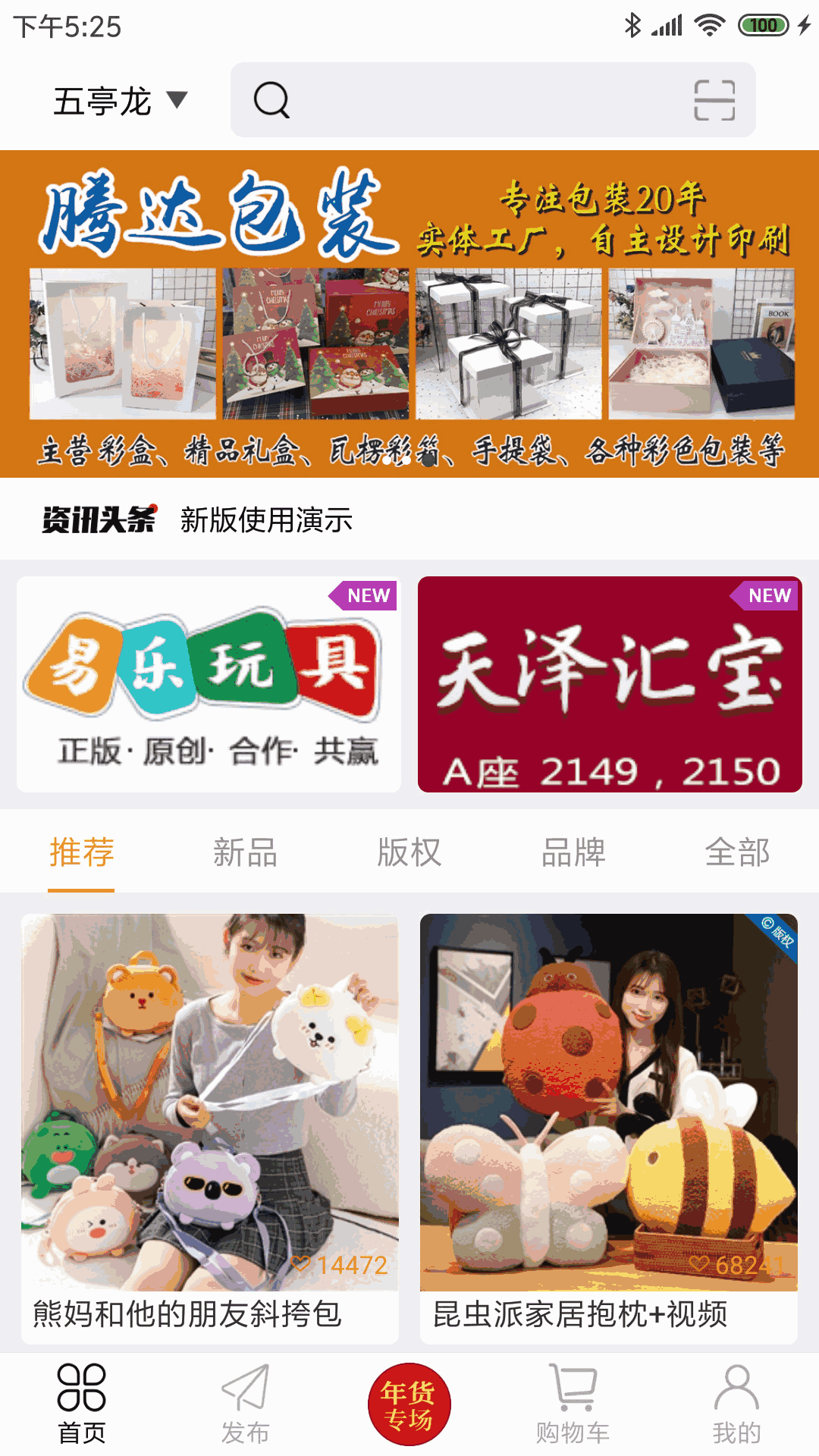The image size is (819, 1456).
Task: View the 购物车 tab
Action: pos(573,1404)
